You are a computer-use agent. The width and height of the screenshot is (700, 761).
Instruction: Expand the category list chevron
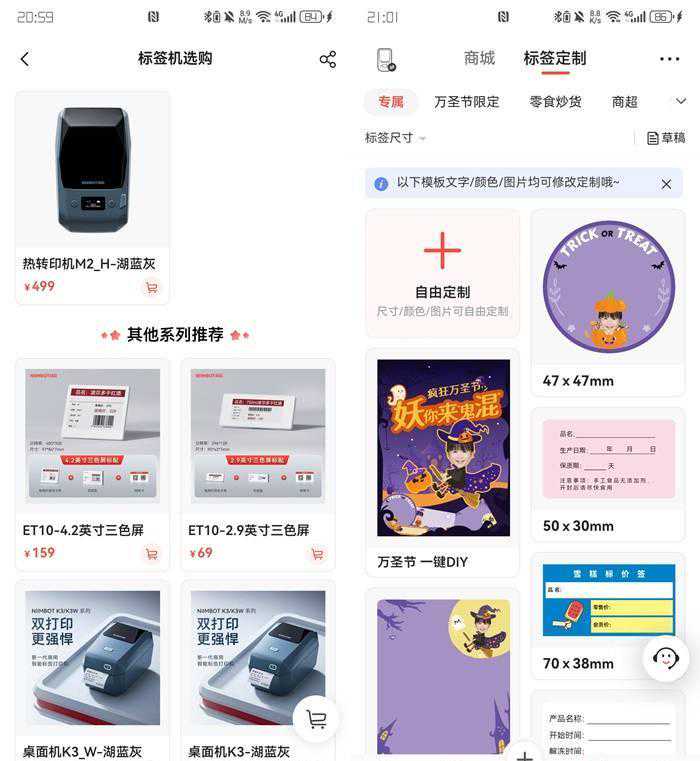tap(681, 101)
